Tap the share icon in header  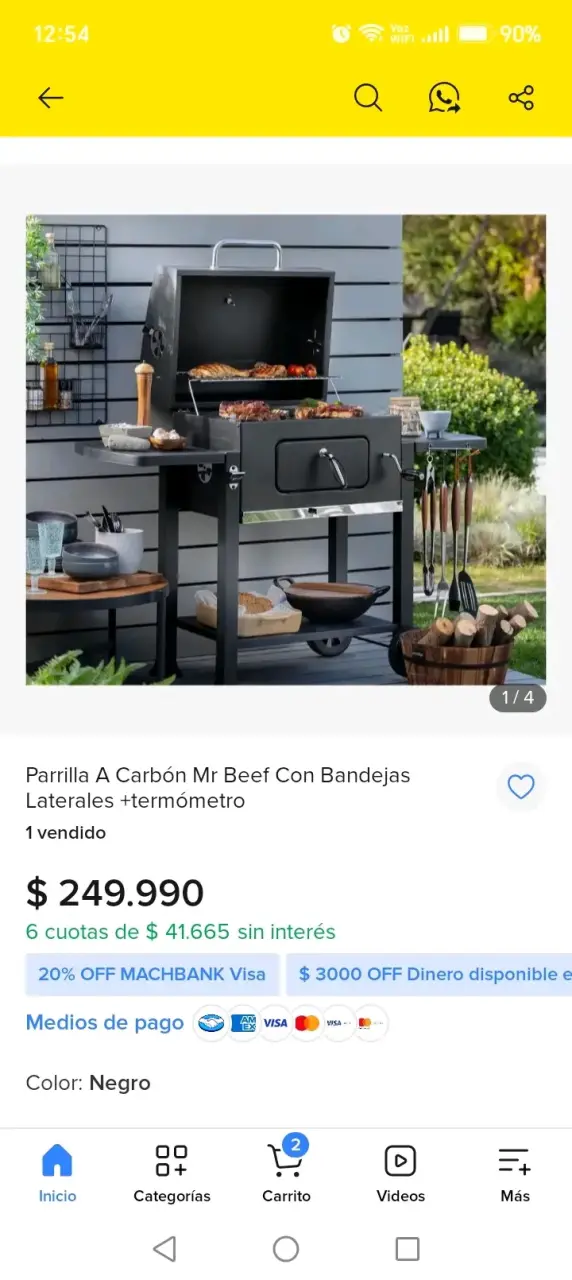coord(521,97)
